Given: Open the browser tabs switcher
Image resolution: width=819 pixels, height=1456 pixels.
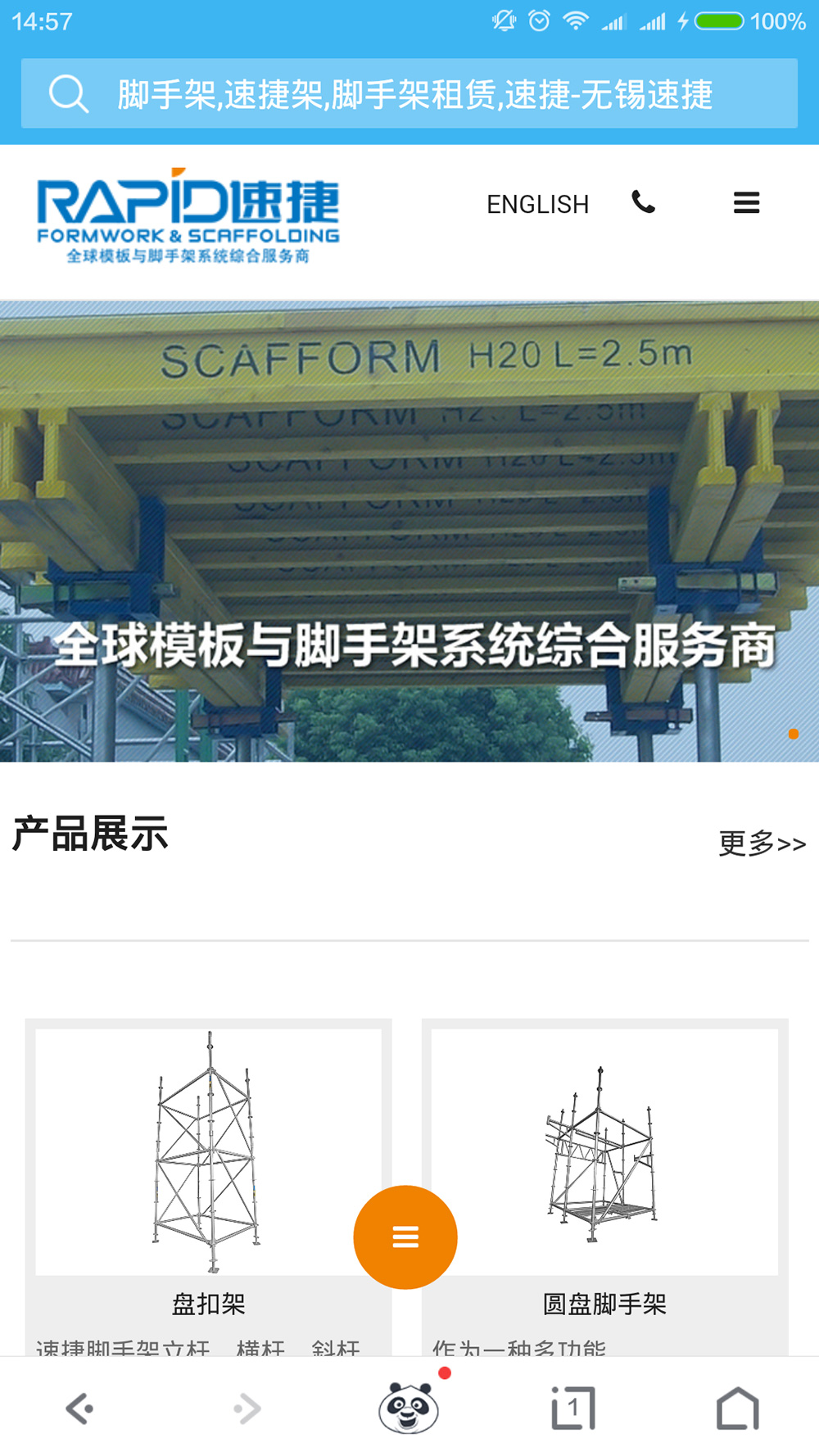Looking at the screenshot, I should pyautogui.click(x=573, y=1409).
